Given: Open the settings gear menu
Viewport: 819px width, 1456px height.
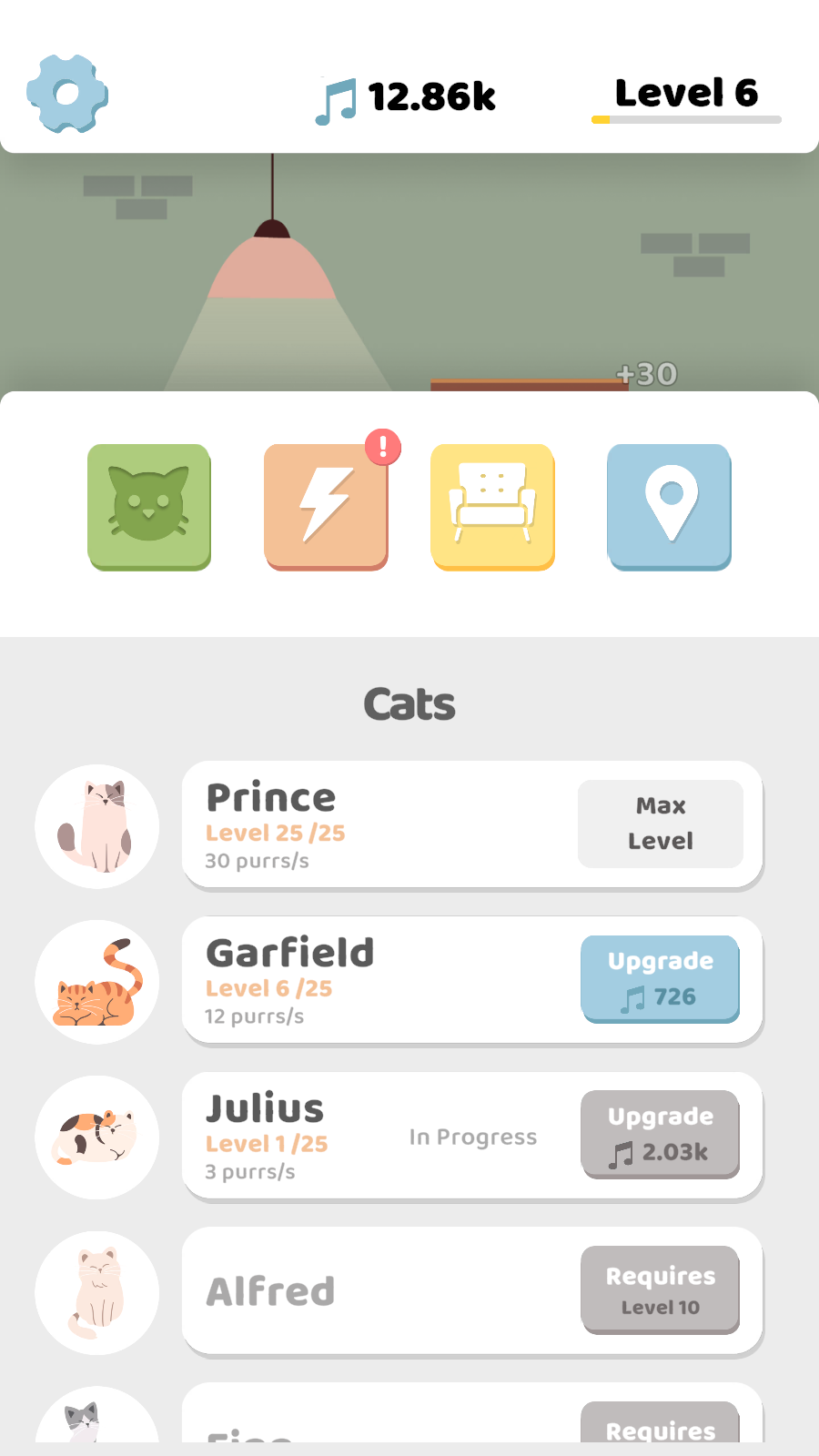Looking at the screenshot, I should point(66,93).
